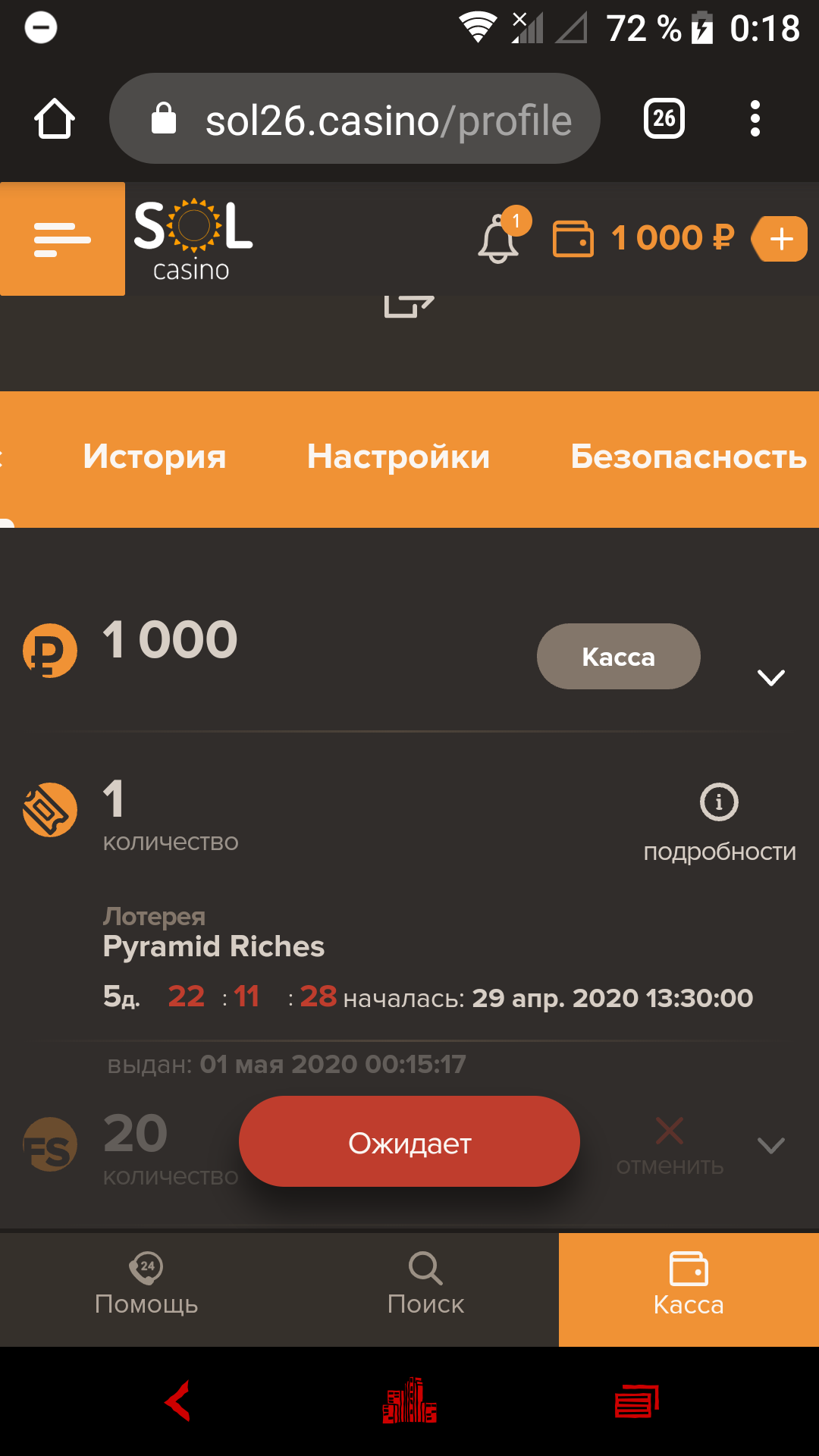The height and width of the screenshot is (1456, 819).
Task: Switch to the Безопасность tab
Action: click(688, 457)
